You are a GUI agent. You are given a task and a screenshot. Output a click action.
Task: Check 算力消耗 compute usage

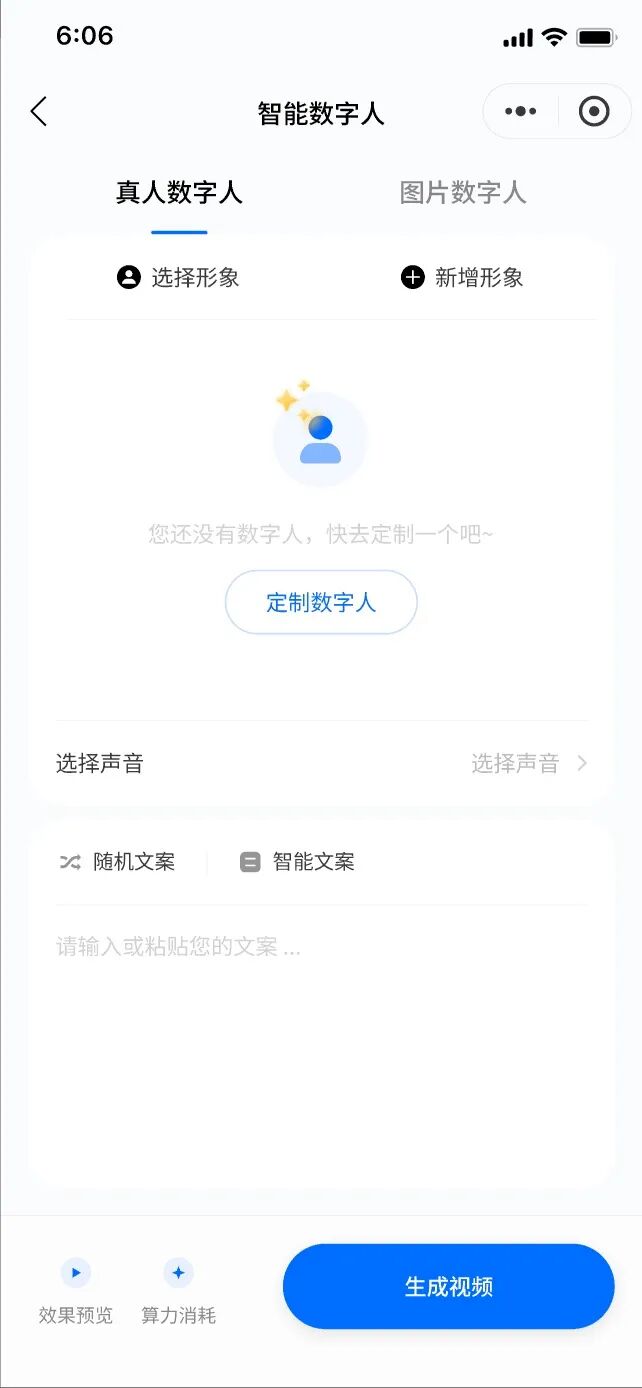pos(178,1290)
